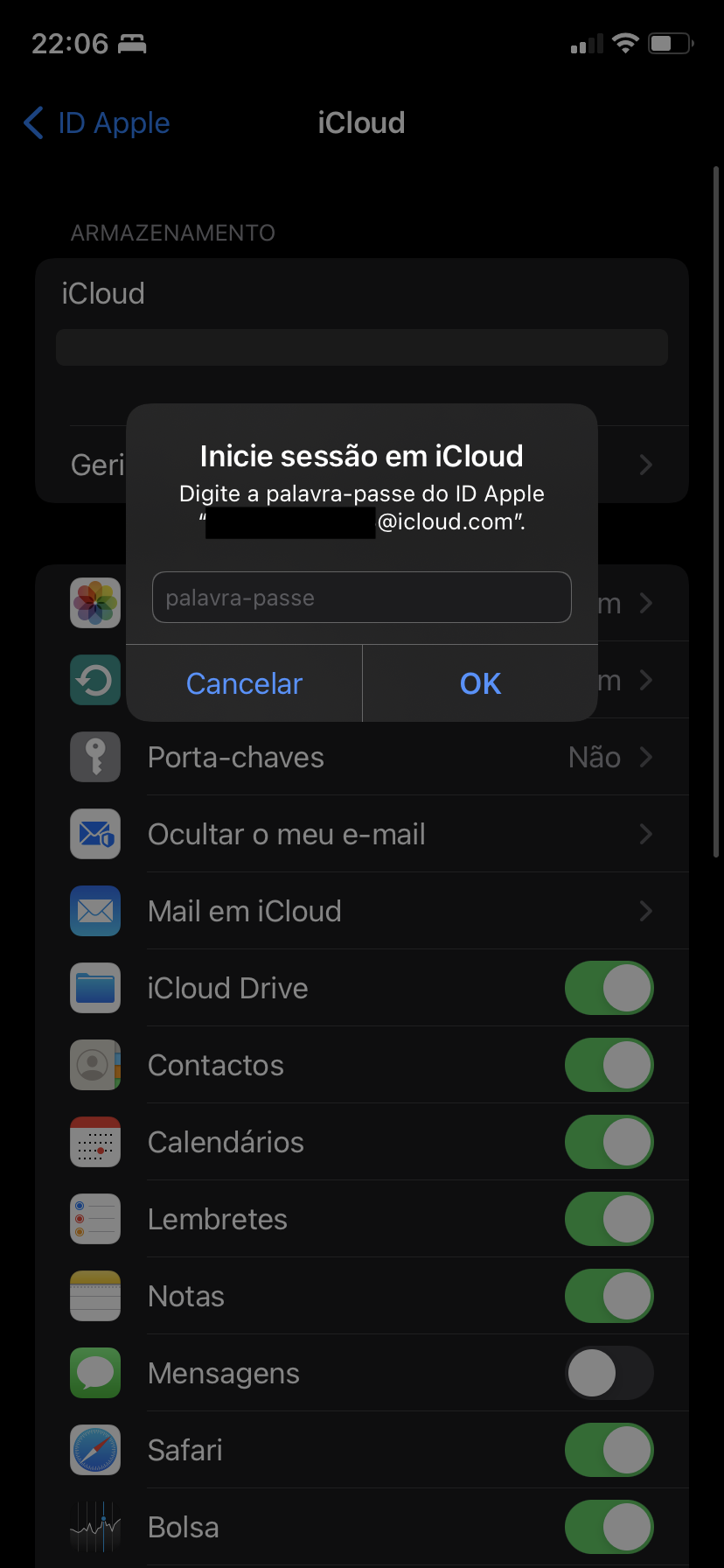Viewport: 724px width, 1568px height.
Task: Toggle the iCloud Drive switch
Action: (x=609, y=988)
